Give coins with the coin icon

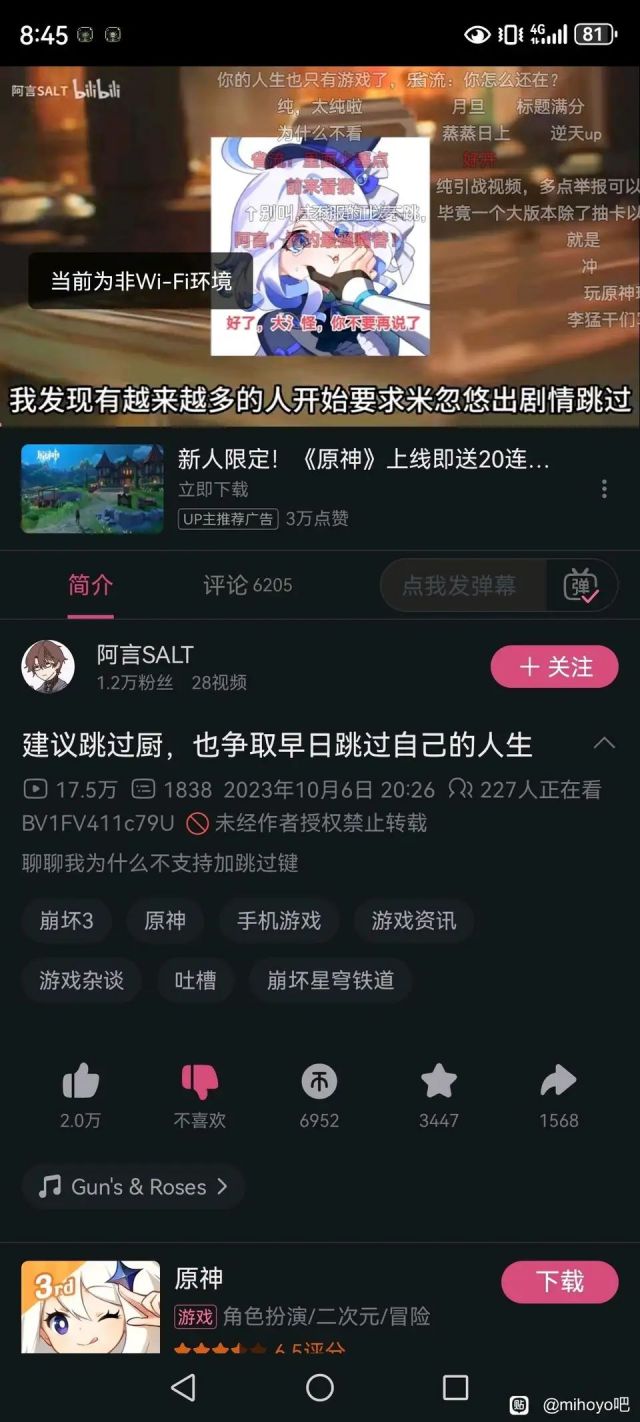tap(319, 1082)
